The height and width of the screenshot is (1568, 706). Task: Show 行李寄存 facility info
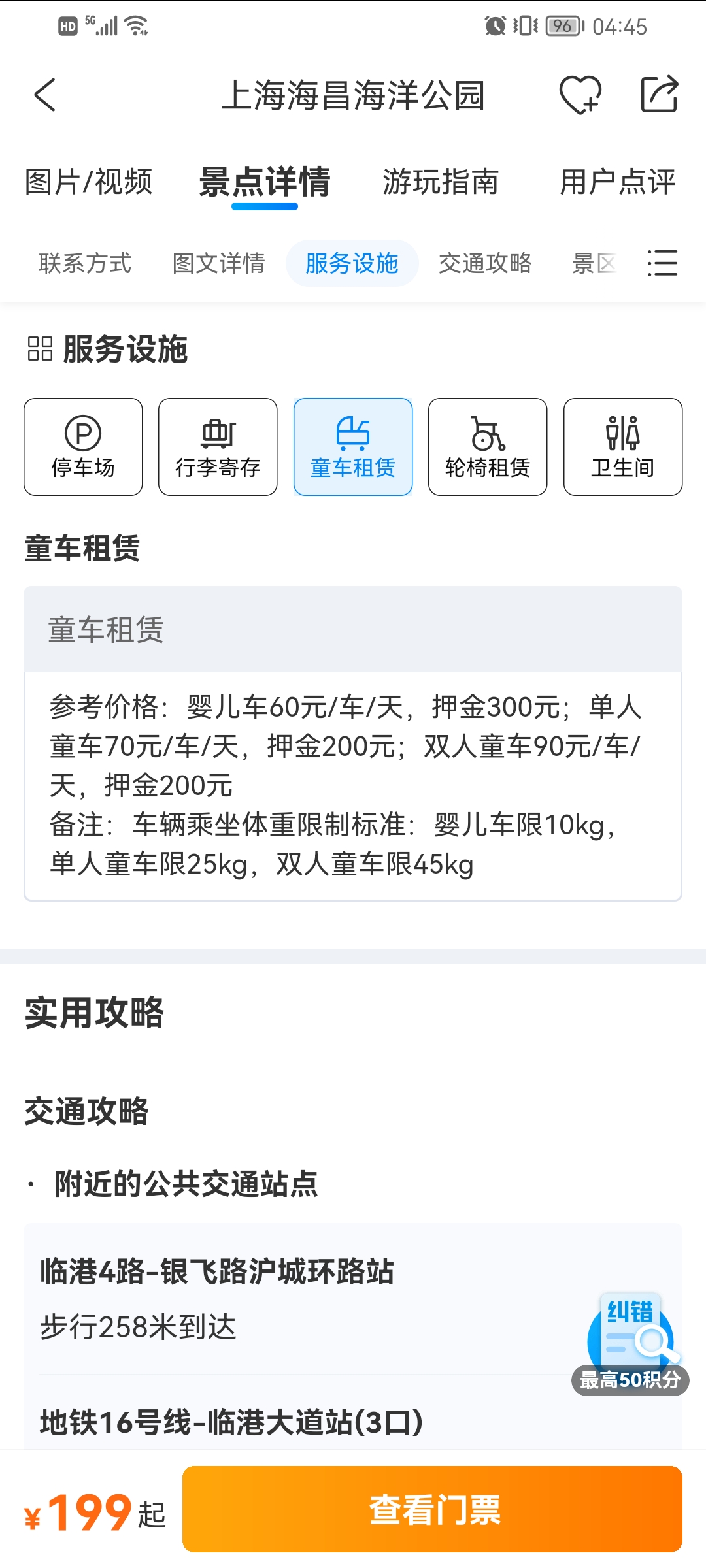[x=218, y=447]
